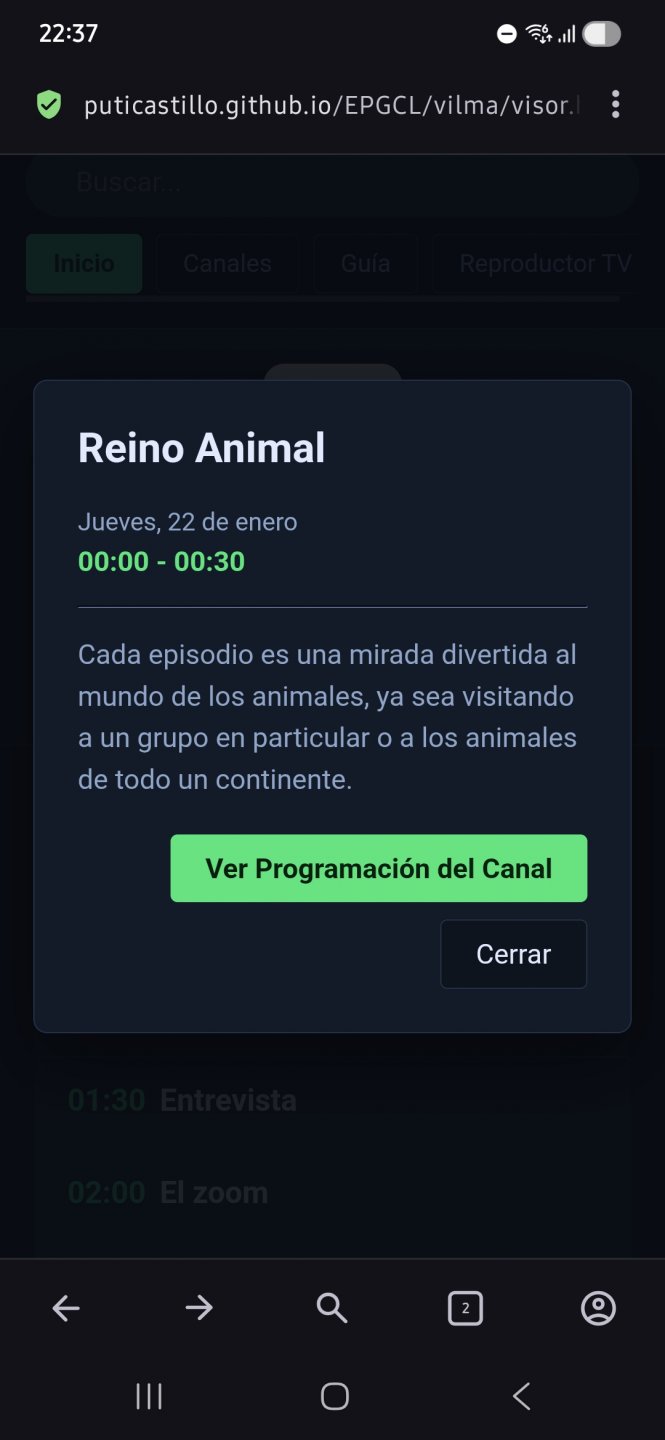
Task: Open the browser profile icon
Action: [x=598, y=1308]
